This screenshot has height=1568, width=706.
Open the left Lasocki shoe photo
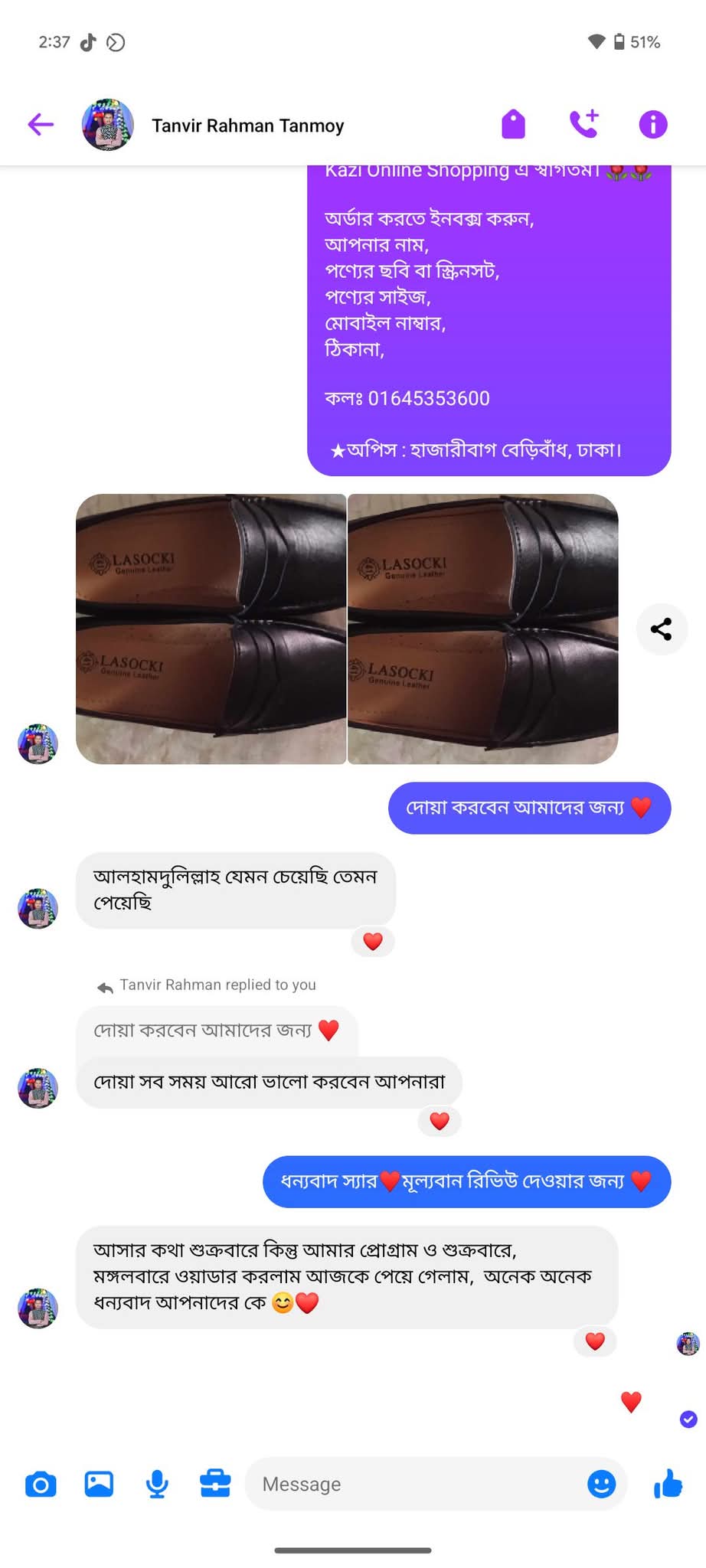click(x=211, y=629)
